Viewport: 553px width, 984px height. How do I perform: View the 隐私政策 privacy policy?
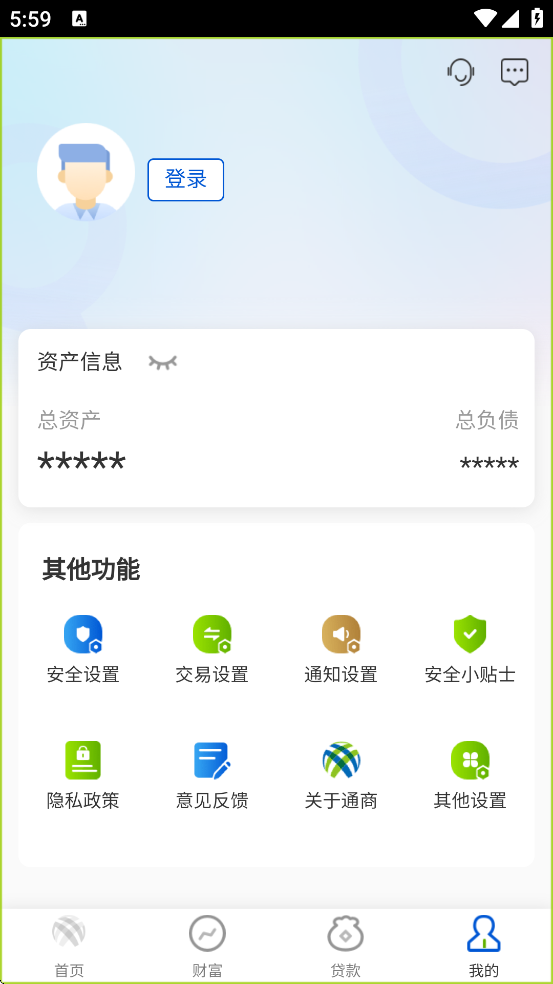point(83,776)
